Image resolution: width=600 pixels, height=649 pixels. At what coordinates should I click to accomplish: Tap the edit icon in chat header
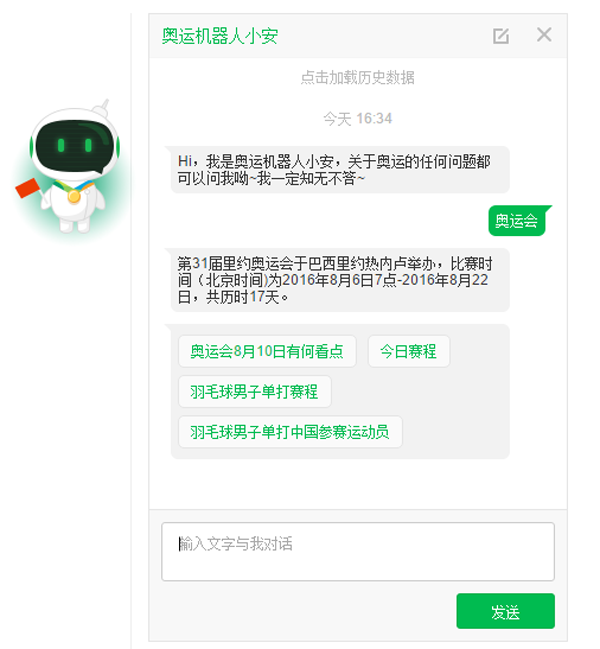501,36
